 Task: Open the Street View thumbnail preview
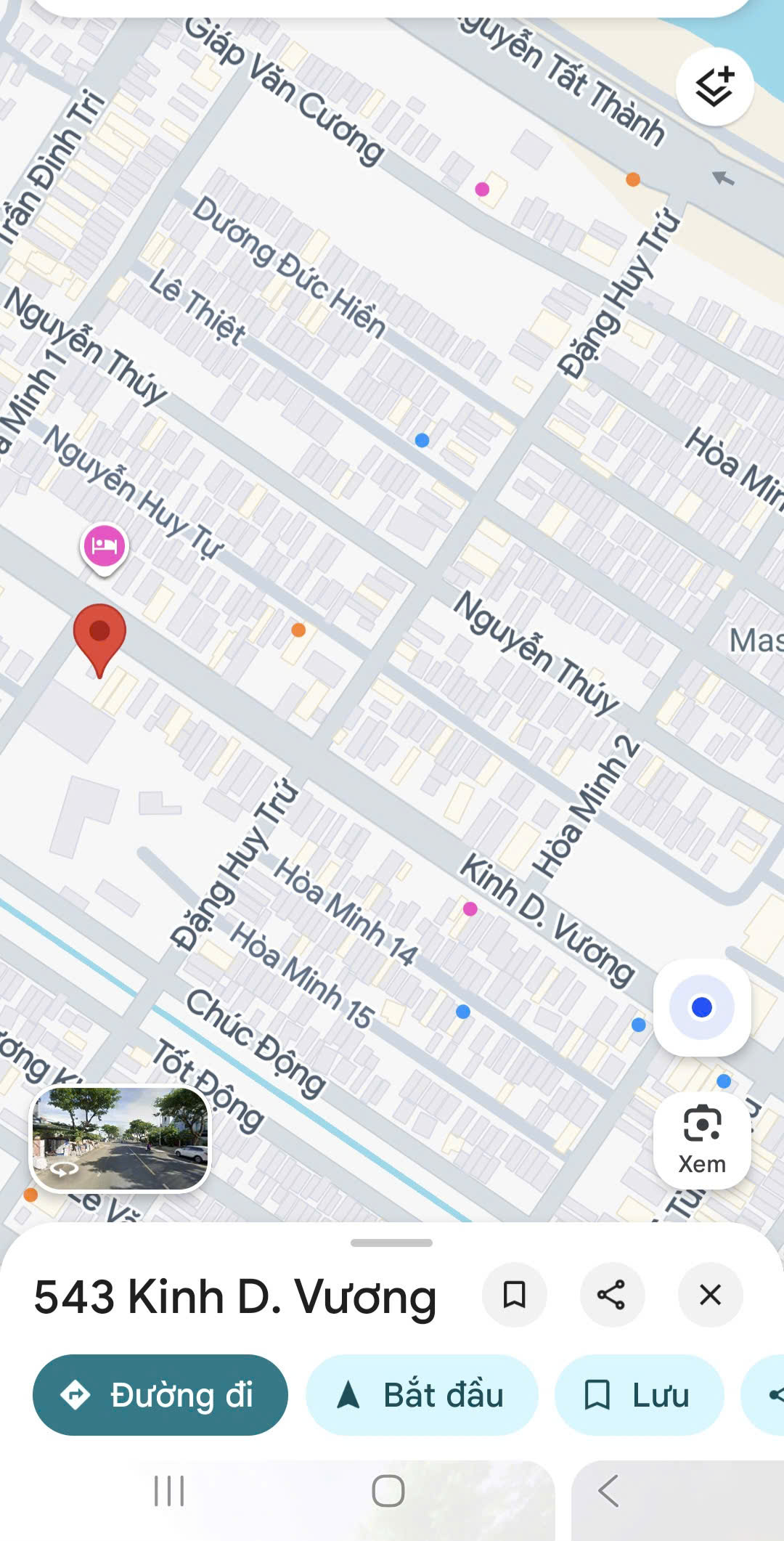click(x=120, y=1138)
